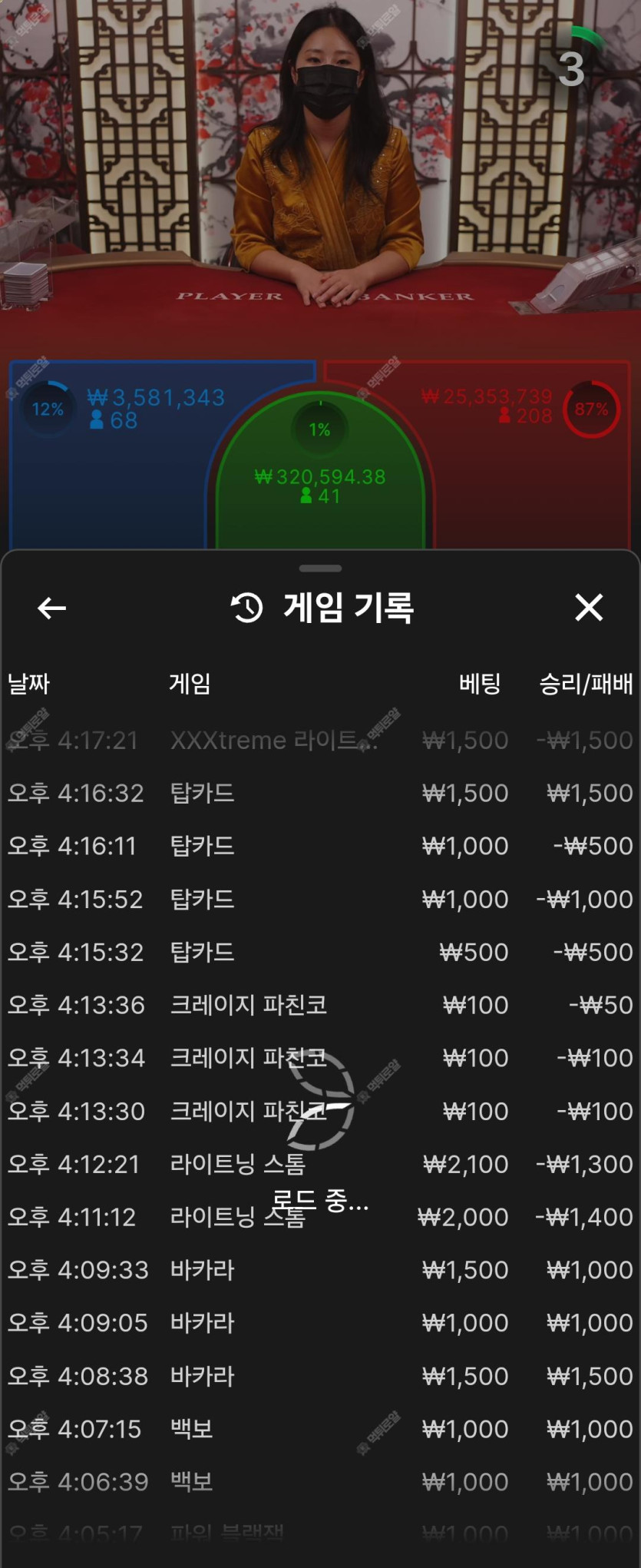Open the 4:15:32 탑카드 record
The width and height of the screenshot is (641, 1568).
tap(320, 952)
